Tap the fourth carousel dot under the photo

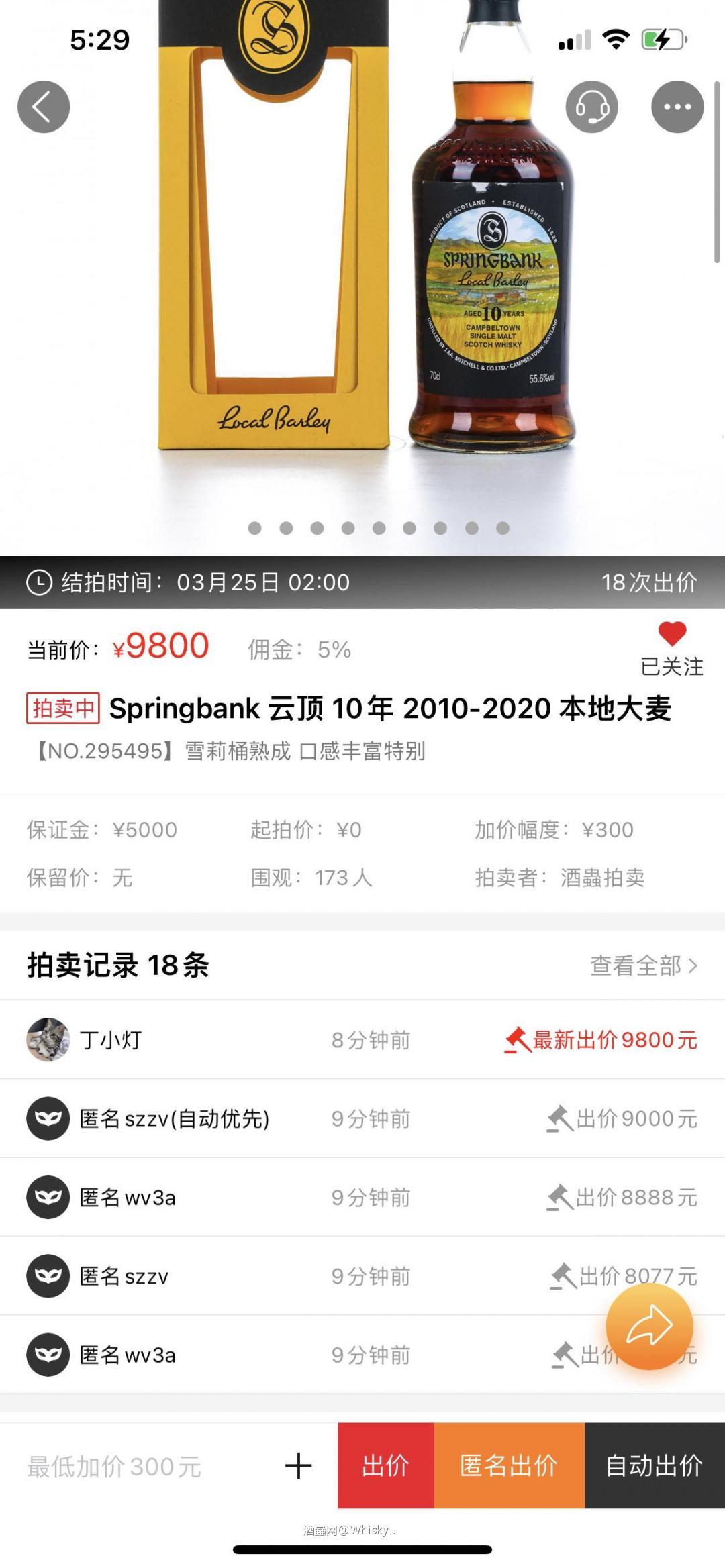pyautogui.click(x=346, y=529)
